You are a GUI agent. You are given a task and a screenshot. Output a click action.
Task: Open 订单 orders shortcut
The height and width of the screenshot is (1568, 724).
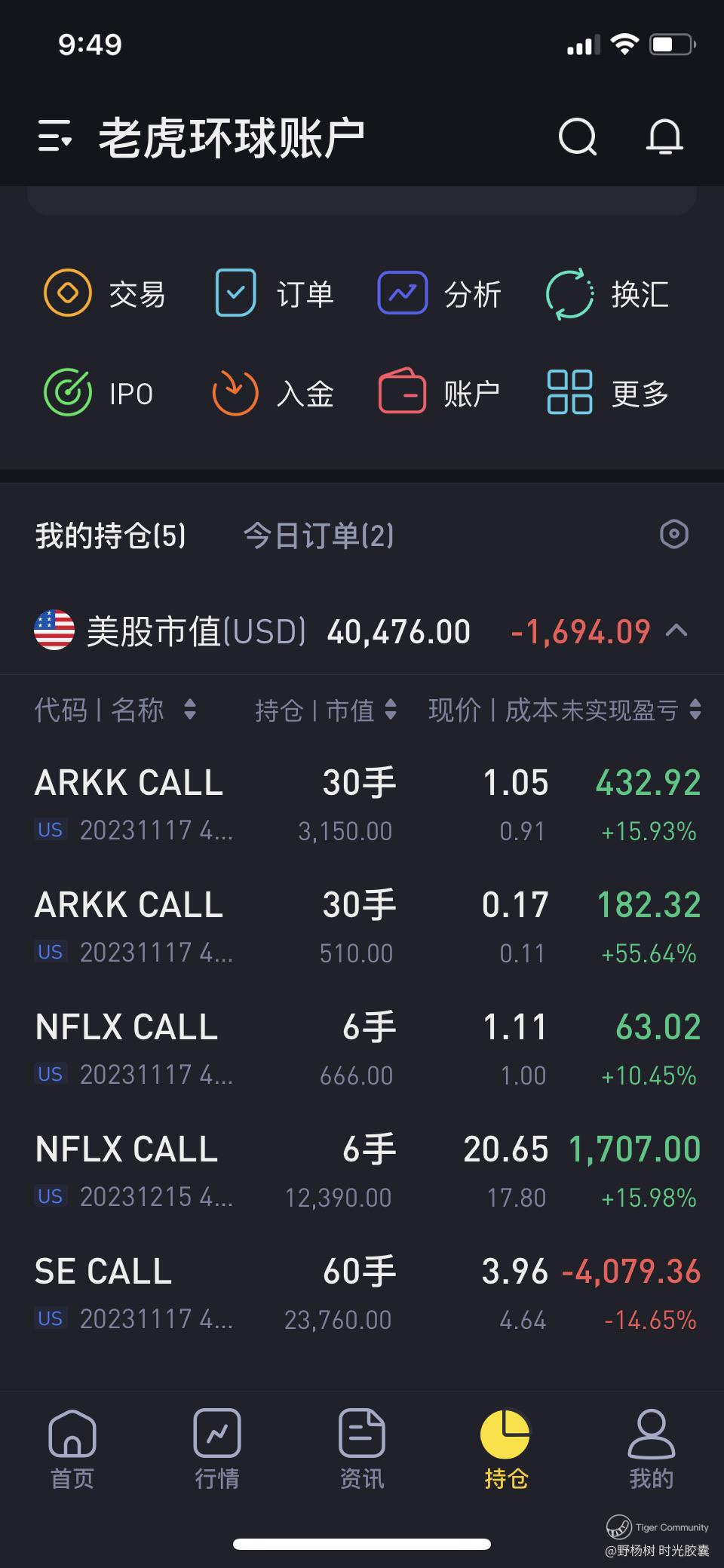pos(274,293)
